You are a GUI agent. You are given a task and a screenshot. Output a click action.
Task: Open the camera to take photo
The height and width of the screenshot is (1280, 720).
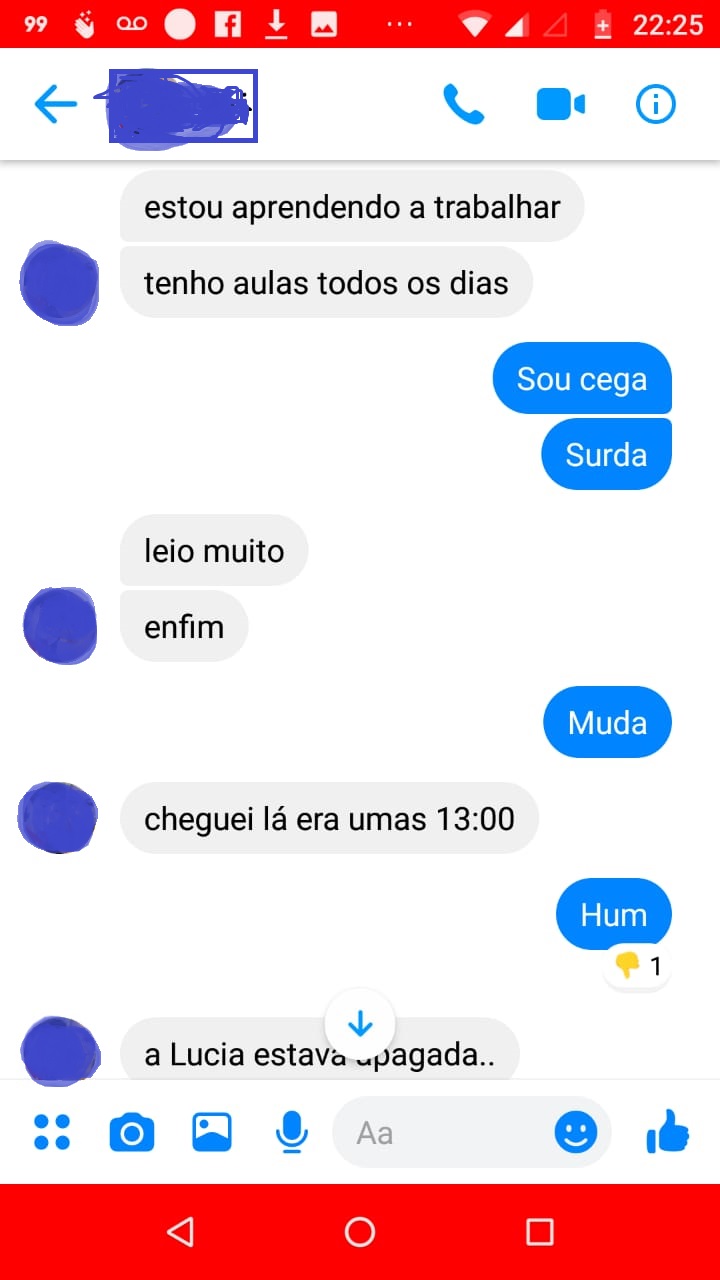click(x=131, y=1132)
